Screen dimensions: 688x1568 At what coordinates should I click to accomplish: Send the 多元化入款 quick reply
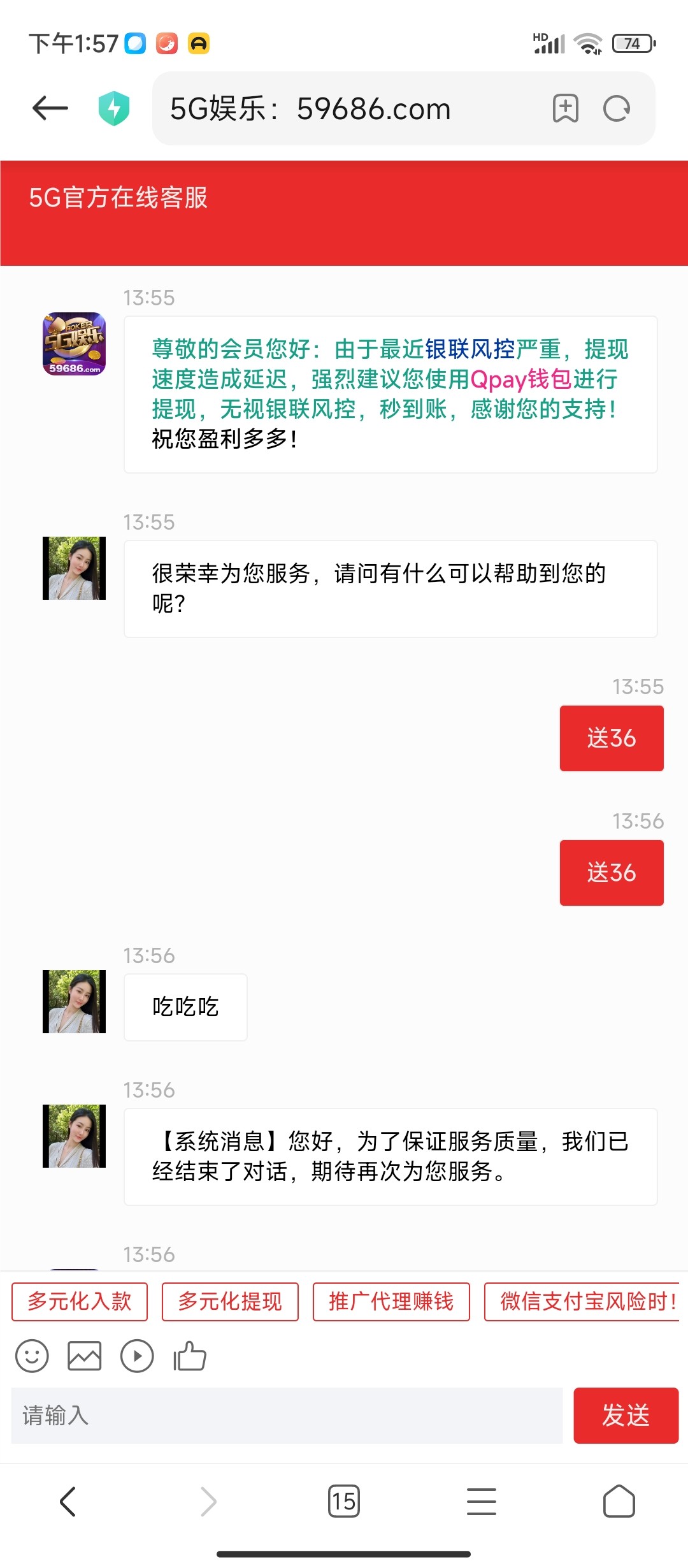coord(79,1301)
